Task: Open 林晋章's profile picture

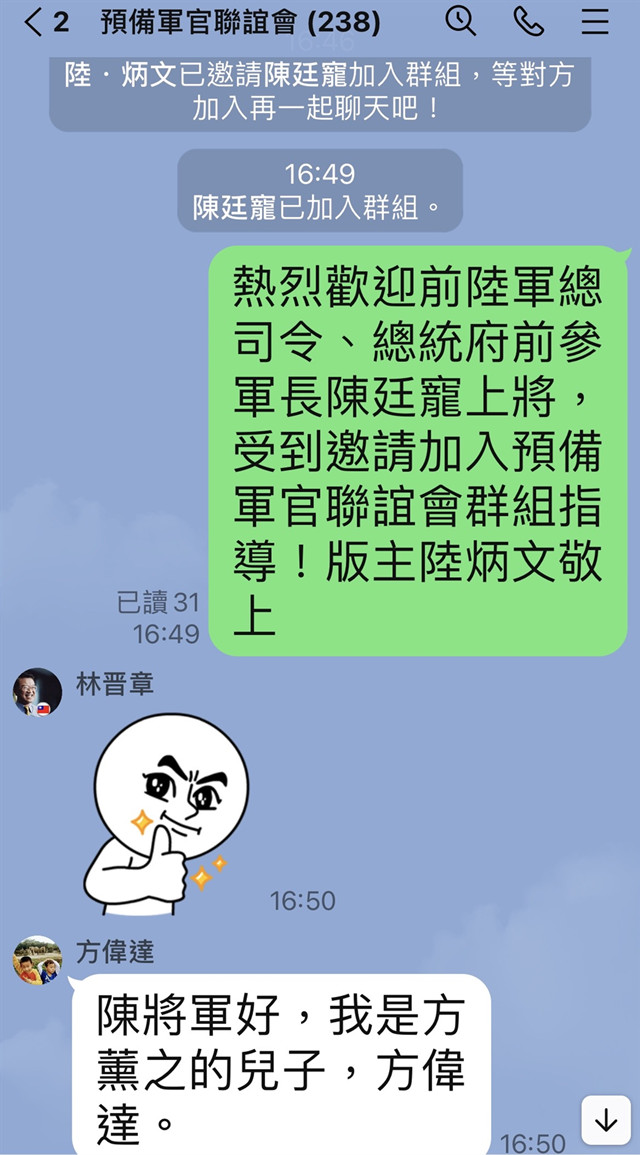Action: pos(37,692)
